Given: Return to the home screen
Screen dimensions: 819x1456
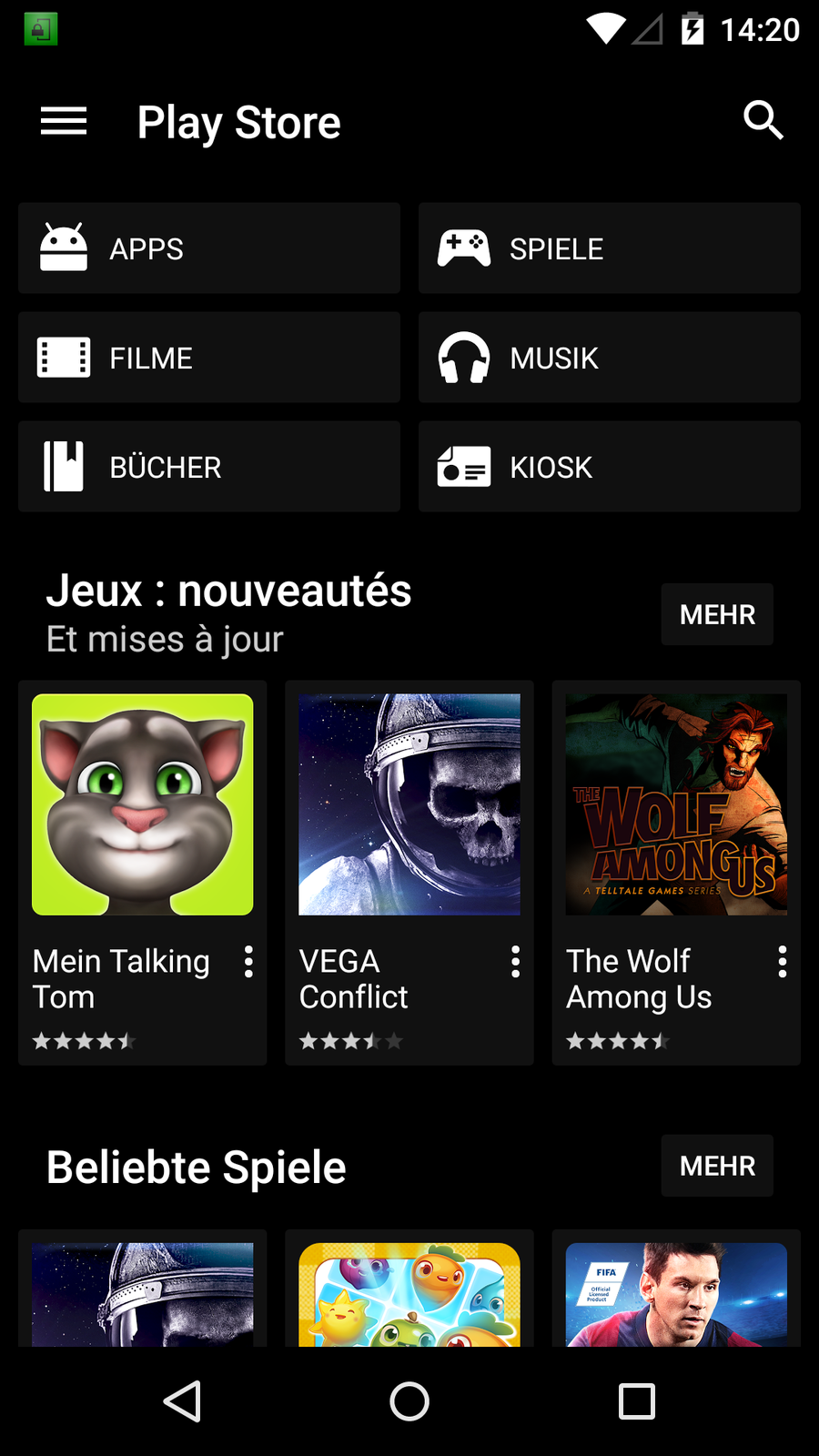Looking at the screenshot, I should click(409, 1401).
